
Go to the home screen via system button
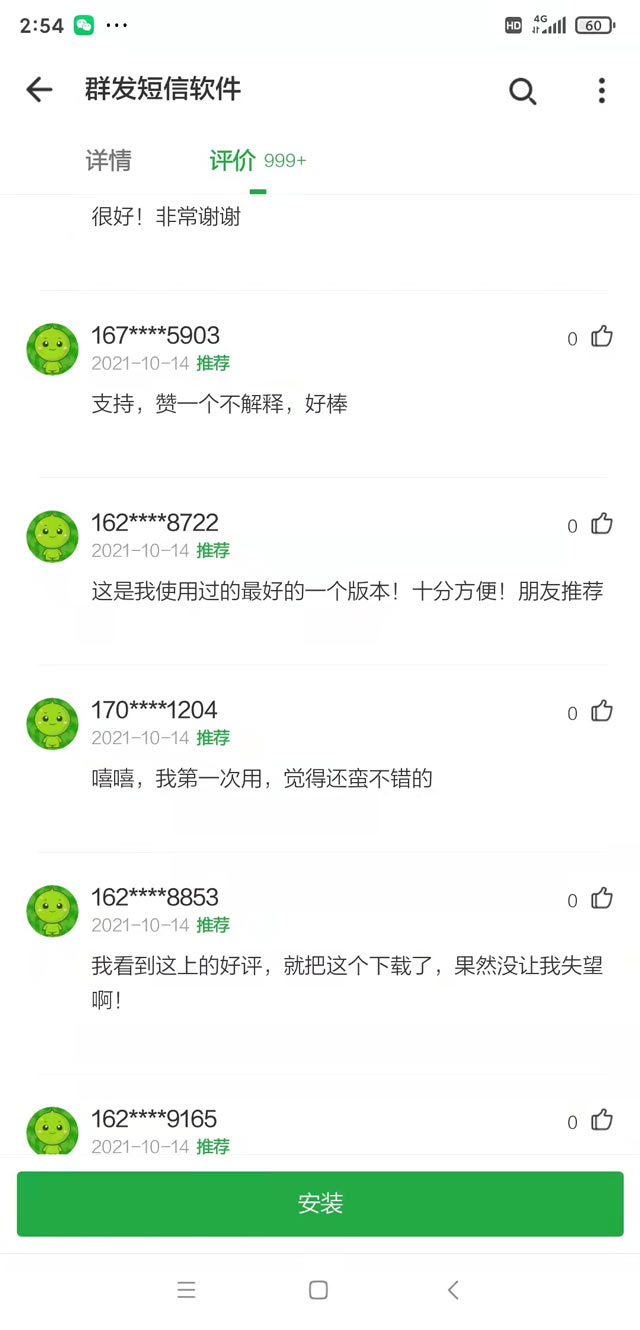[x=318, y=1290]
